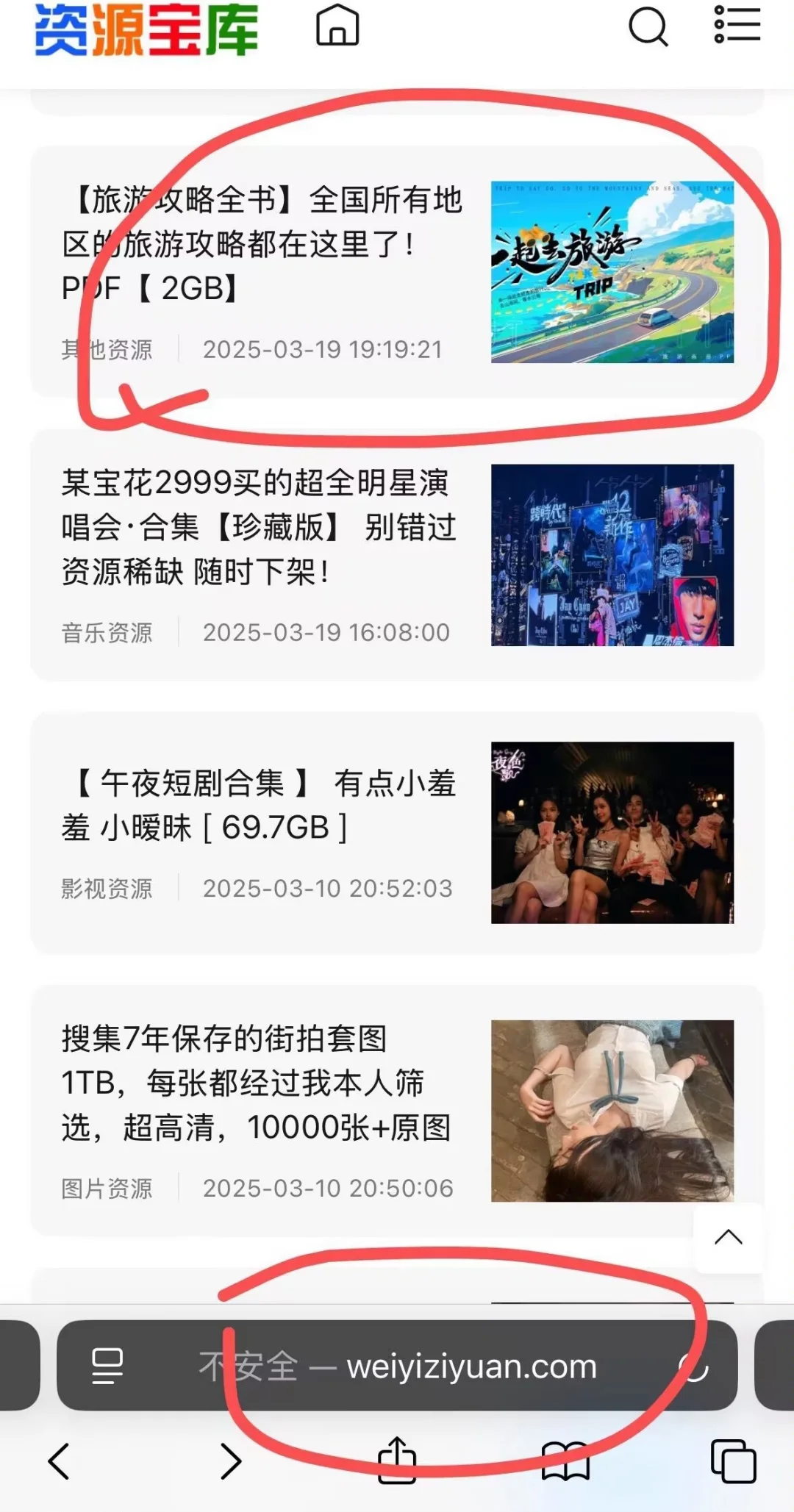Viewport: 794px width, 1512px height.
Task: Open Safari bookmarks
Action: [x=565, y=1461]
